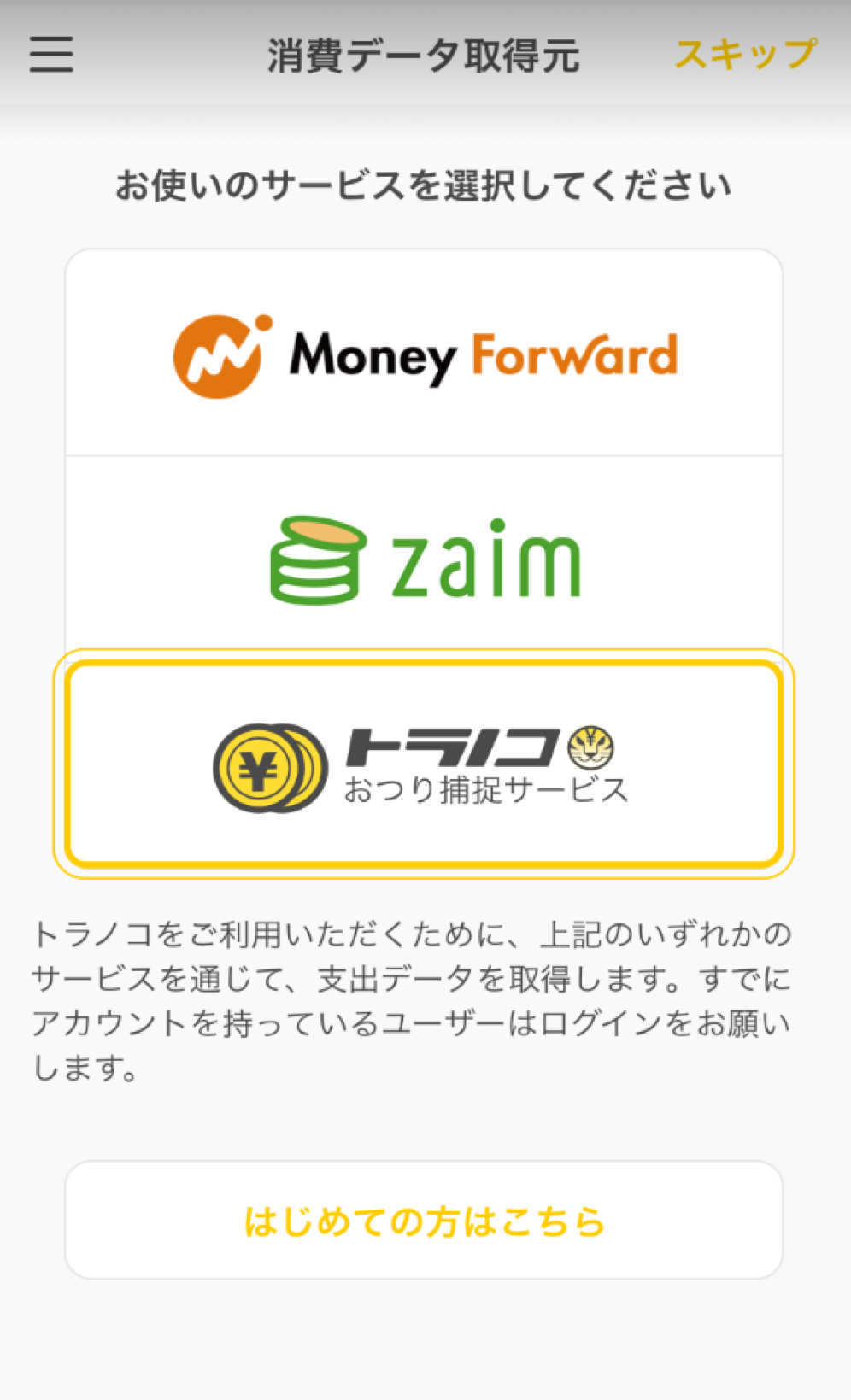The width and height of the screenshot is (851, 1400).
Task: Tap スキップ to skip this step
Action: [745, 55]
